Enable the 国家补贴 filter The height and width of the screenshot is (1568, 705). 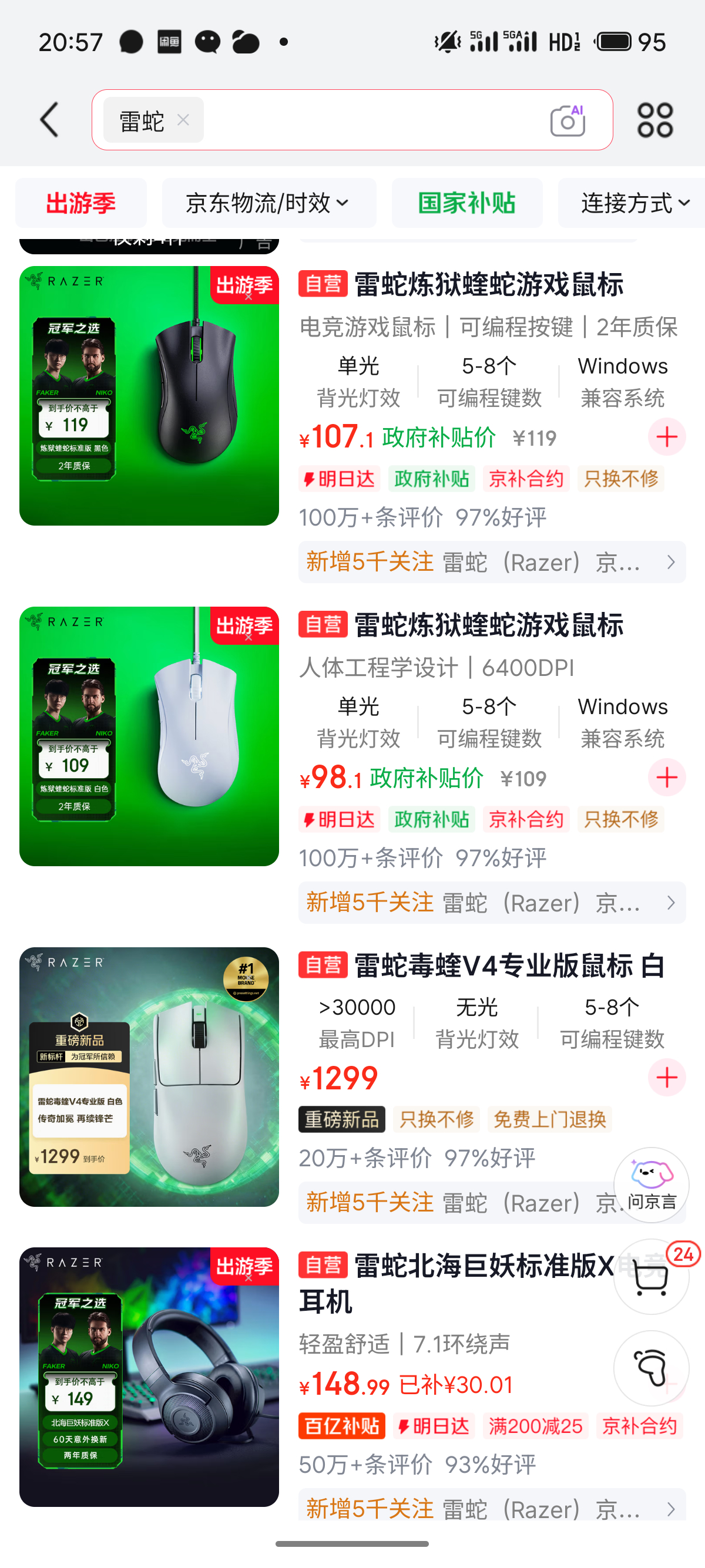click(x=467, y=203)
